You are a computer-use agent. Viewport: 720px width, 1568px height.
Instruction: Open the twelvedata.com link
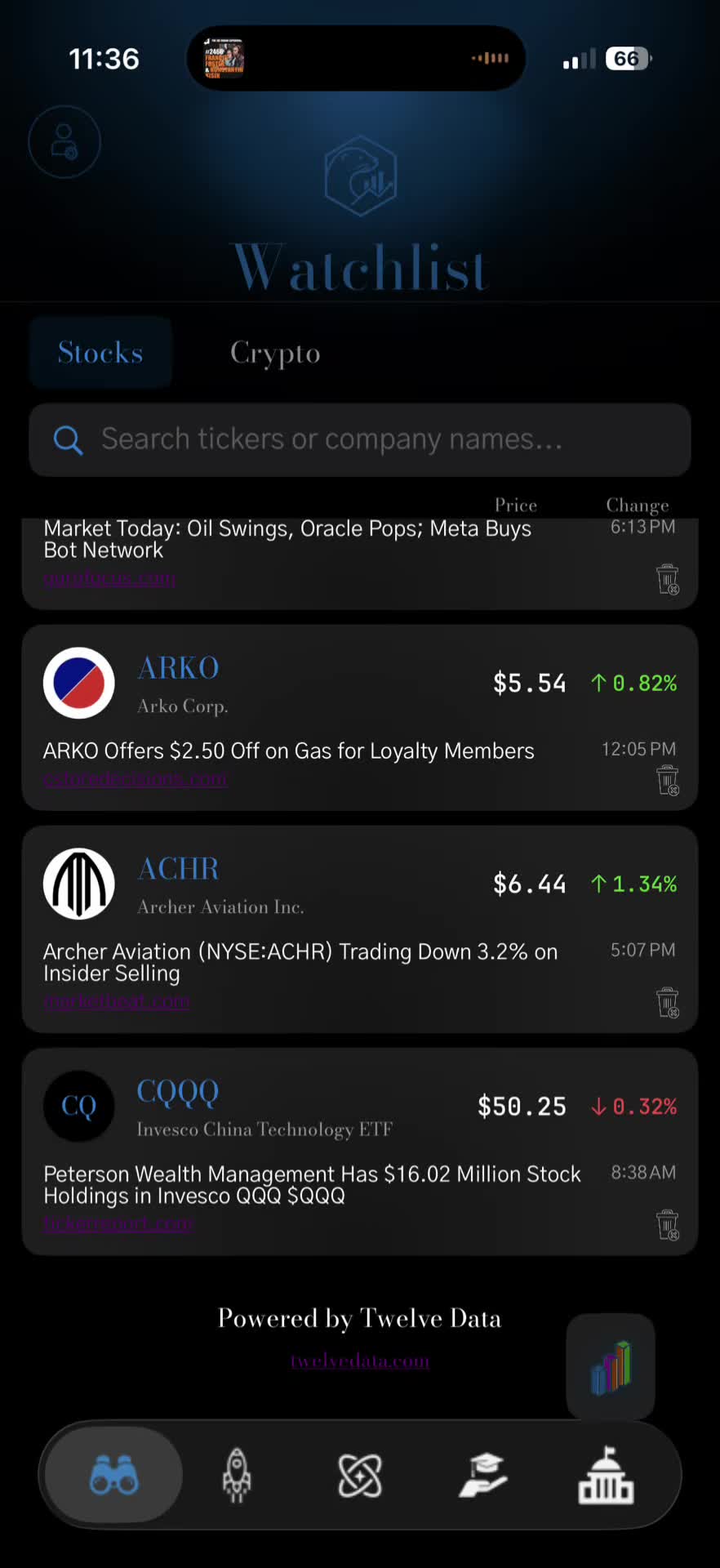pos(360,1361)
